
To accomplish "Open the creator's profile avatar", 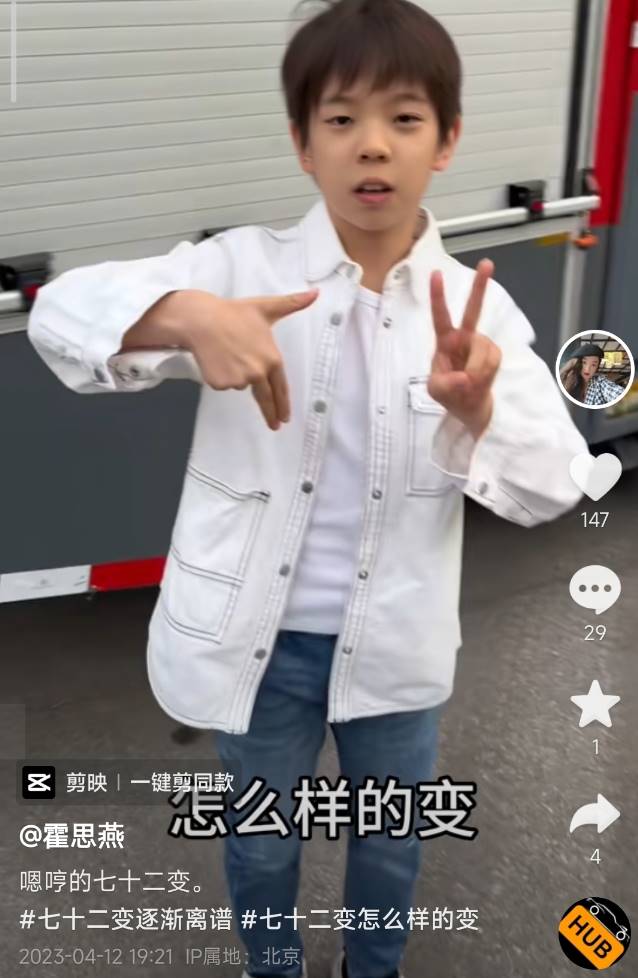I will [x=595, y=369].
